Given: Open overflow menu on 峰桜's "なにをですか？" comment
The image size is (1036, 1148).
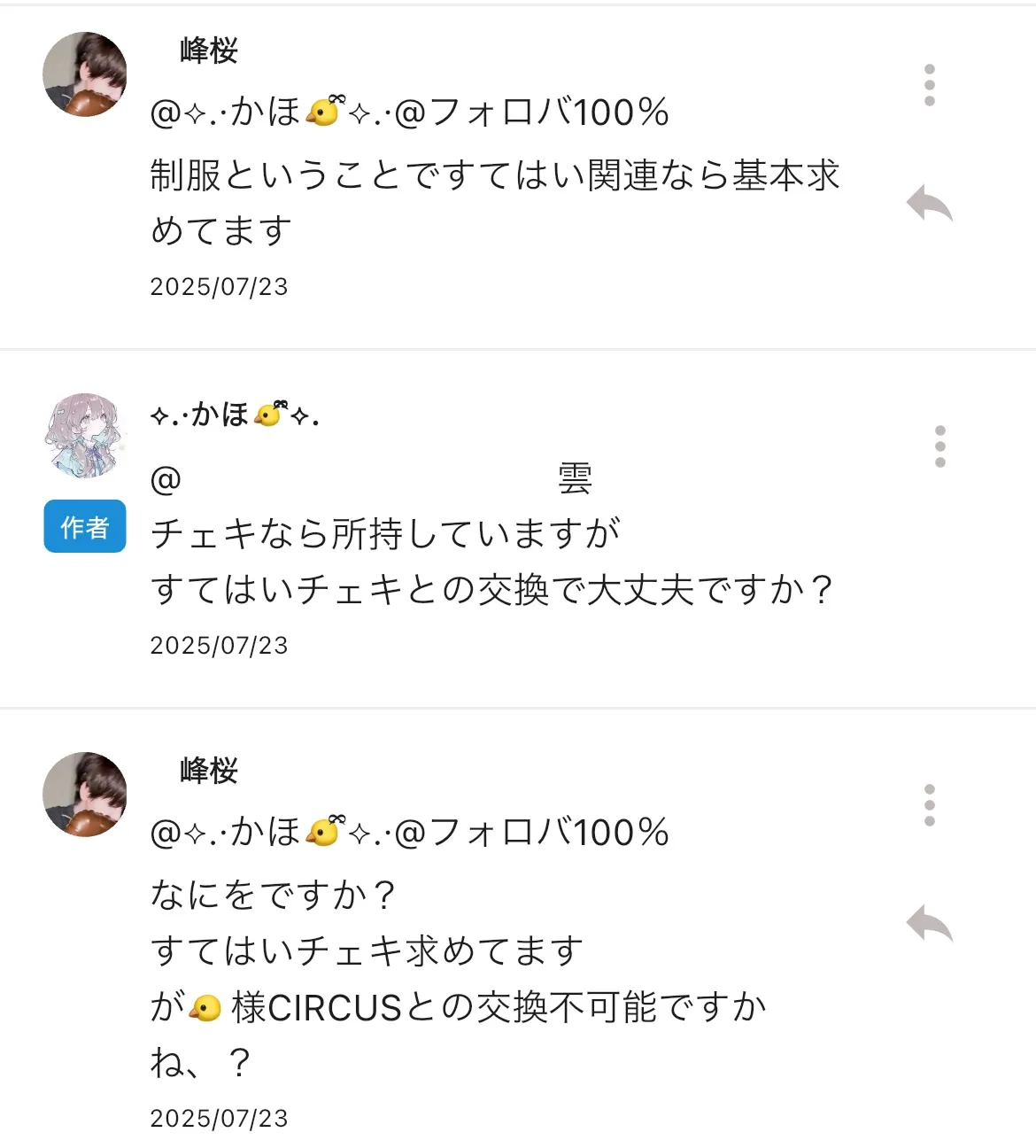Looking at the screenshot, I should click(929, 805).
